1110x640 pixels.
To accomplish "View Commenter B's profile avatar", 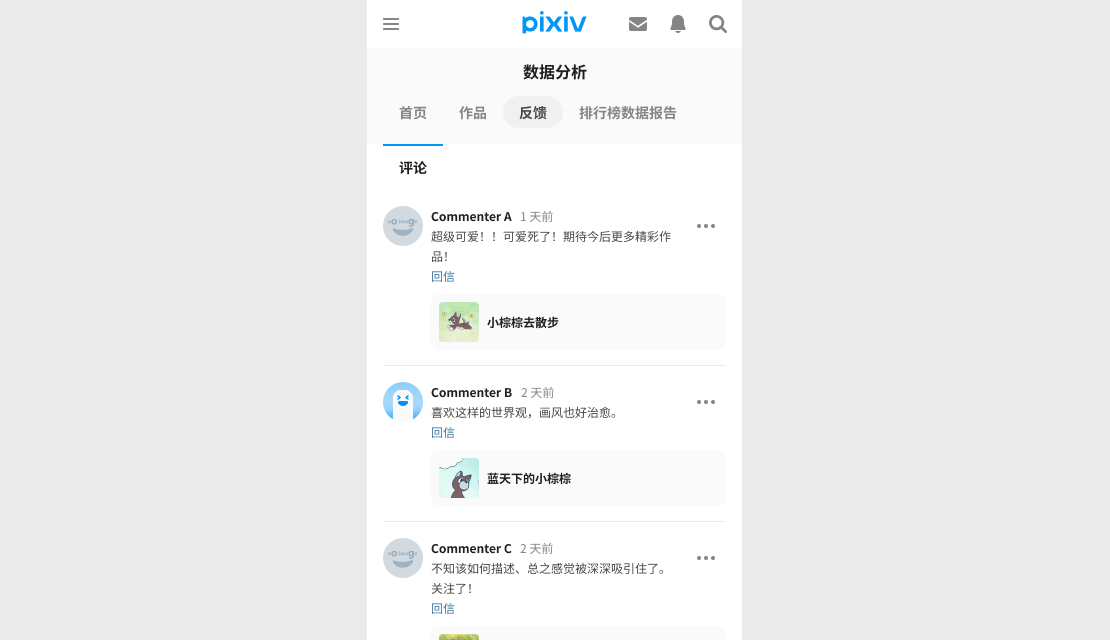I will 403,402.
